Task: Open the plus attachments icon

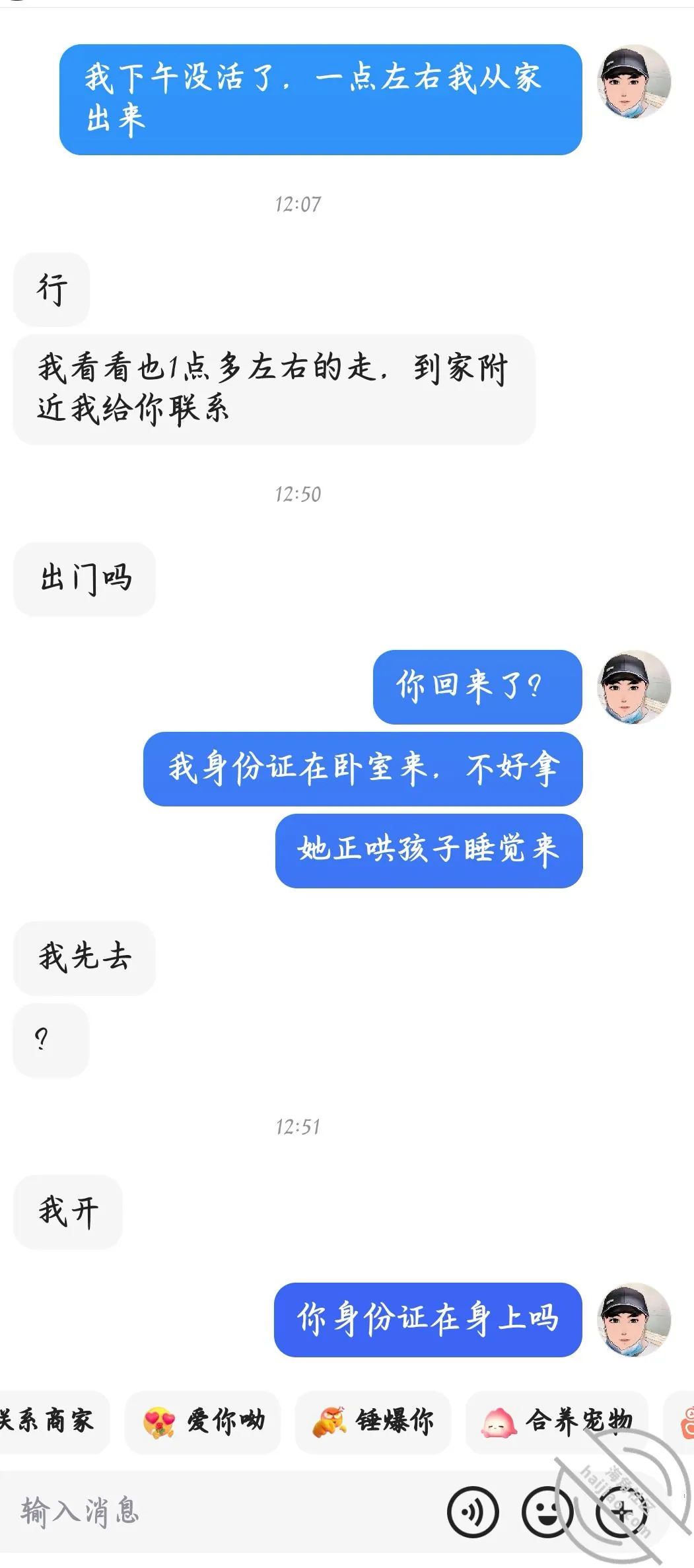Action: pyautogui.click(x=621, y=1512)
